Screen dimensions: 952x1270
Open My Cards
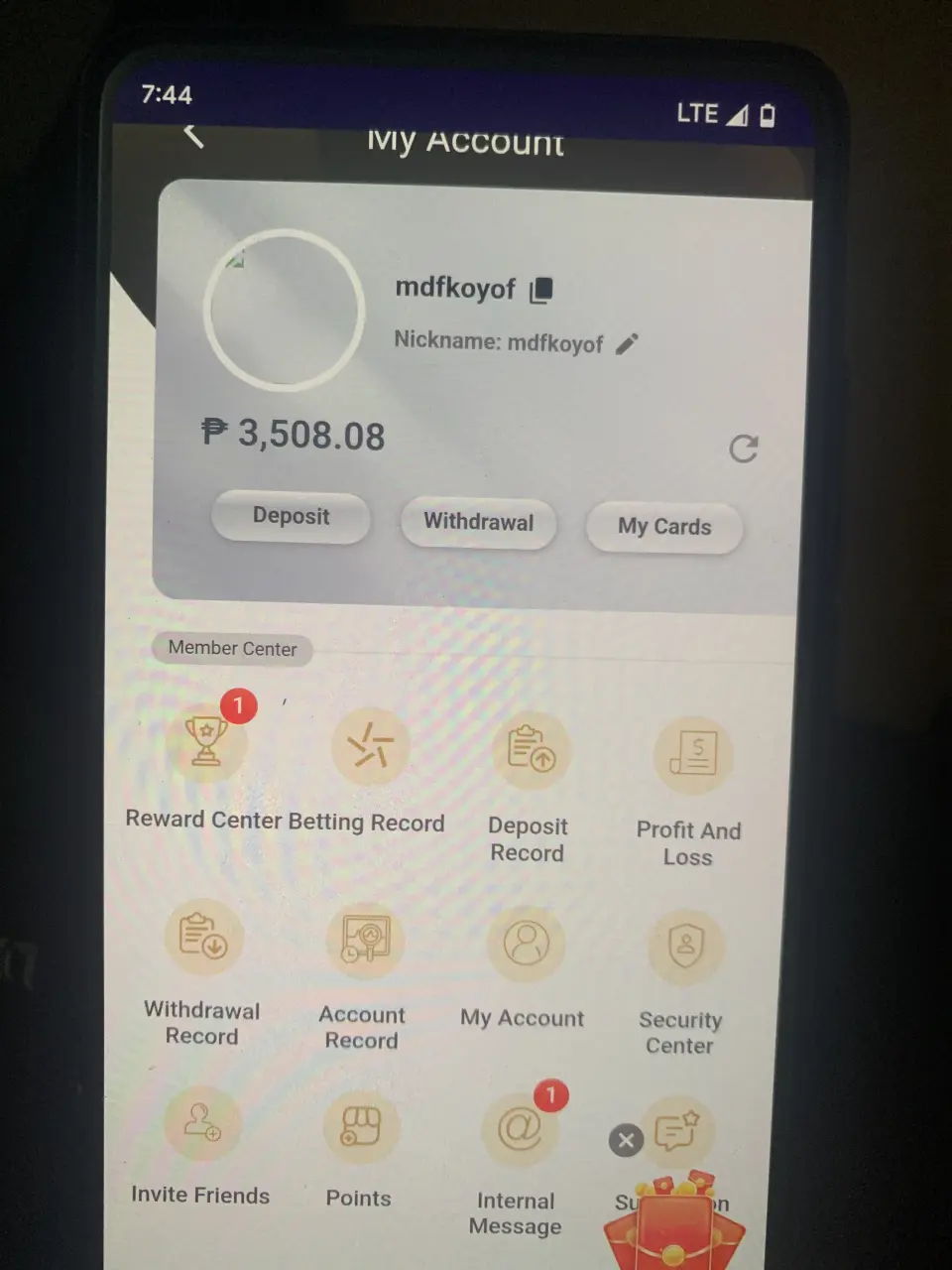664,527
